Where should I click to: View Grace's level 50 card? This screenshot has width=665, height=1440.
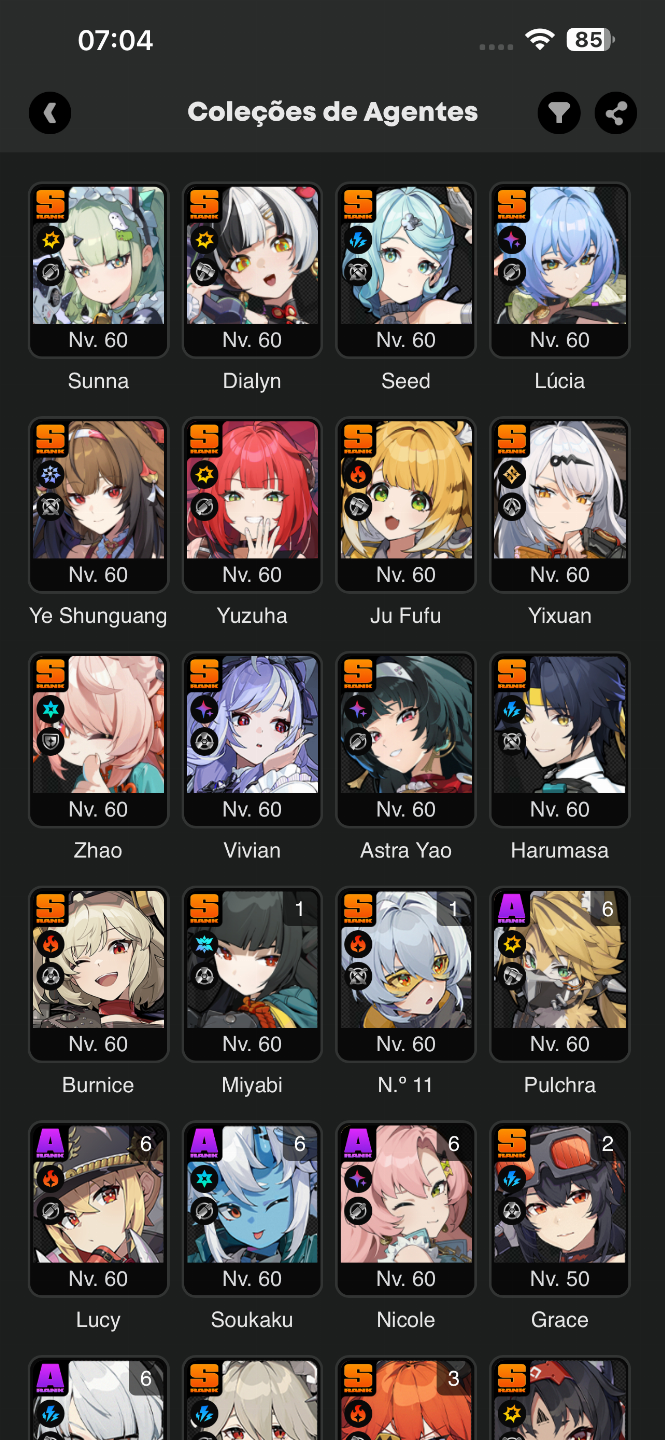560,1210
